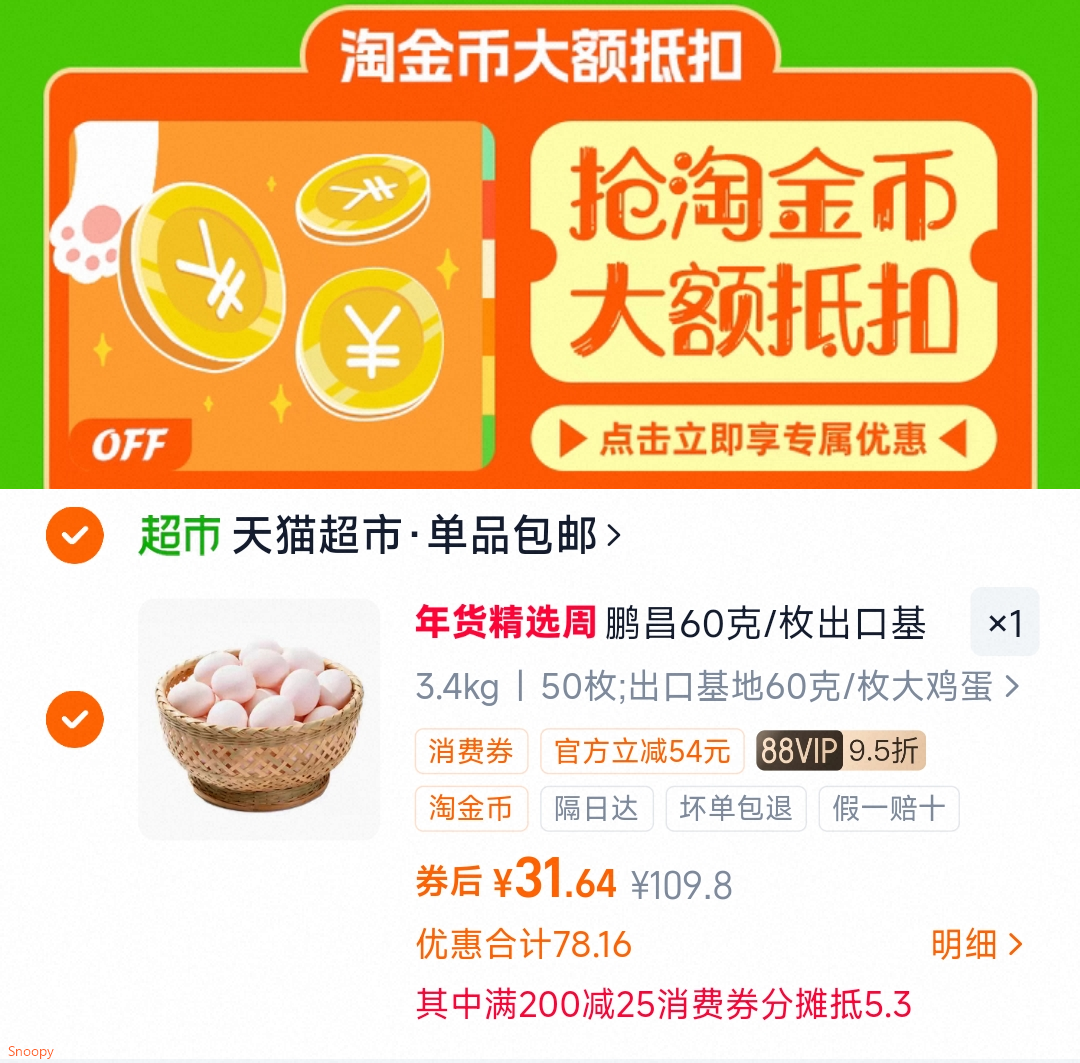Deselect the 鹏昌 eggs item checkbox
Image resolution: width=1080 pixels, height=1063 pixels.
click(x=75, y=719)
